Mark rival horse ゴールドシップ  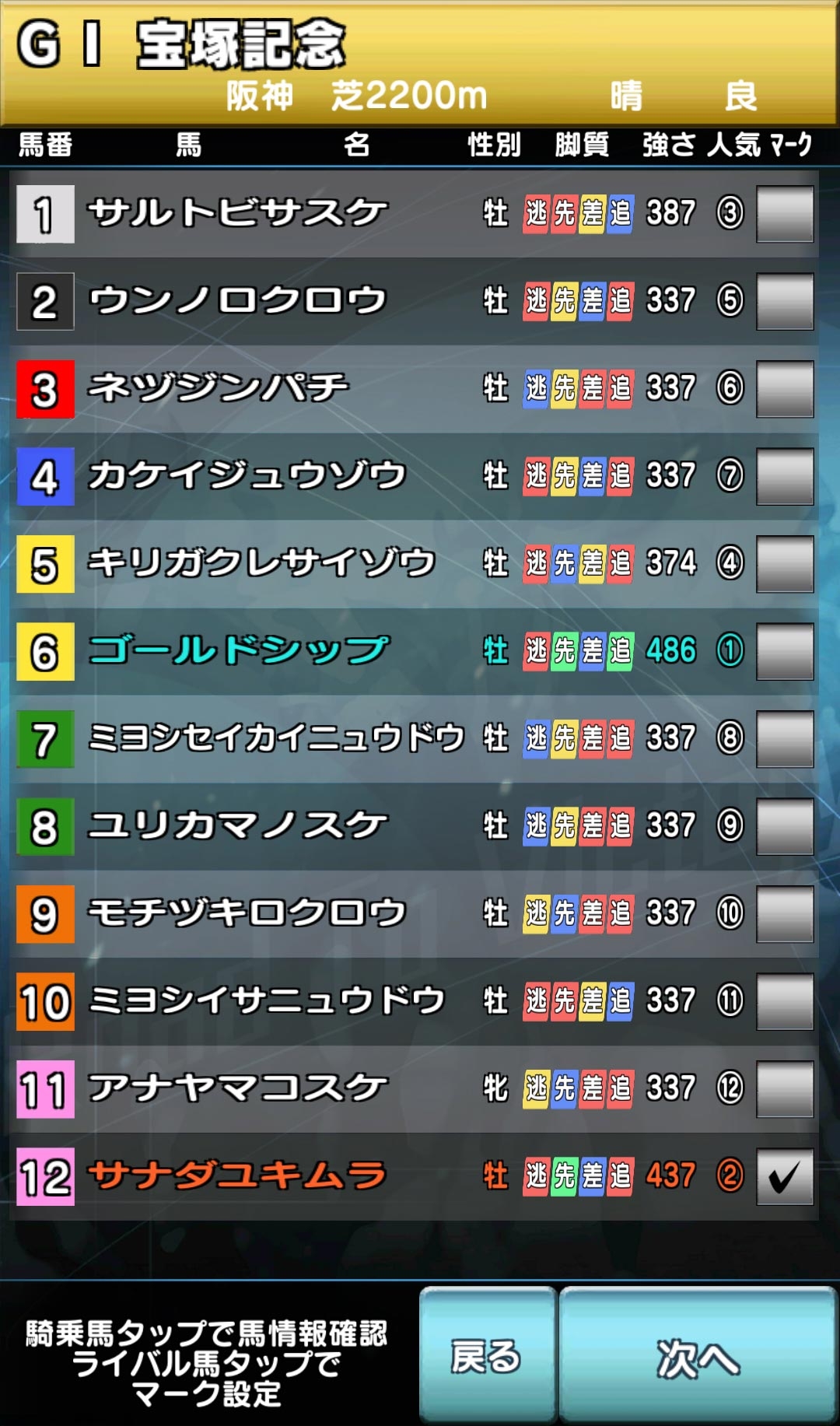785,651
